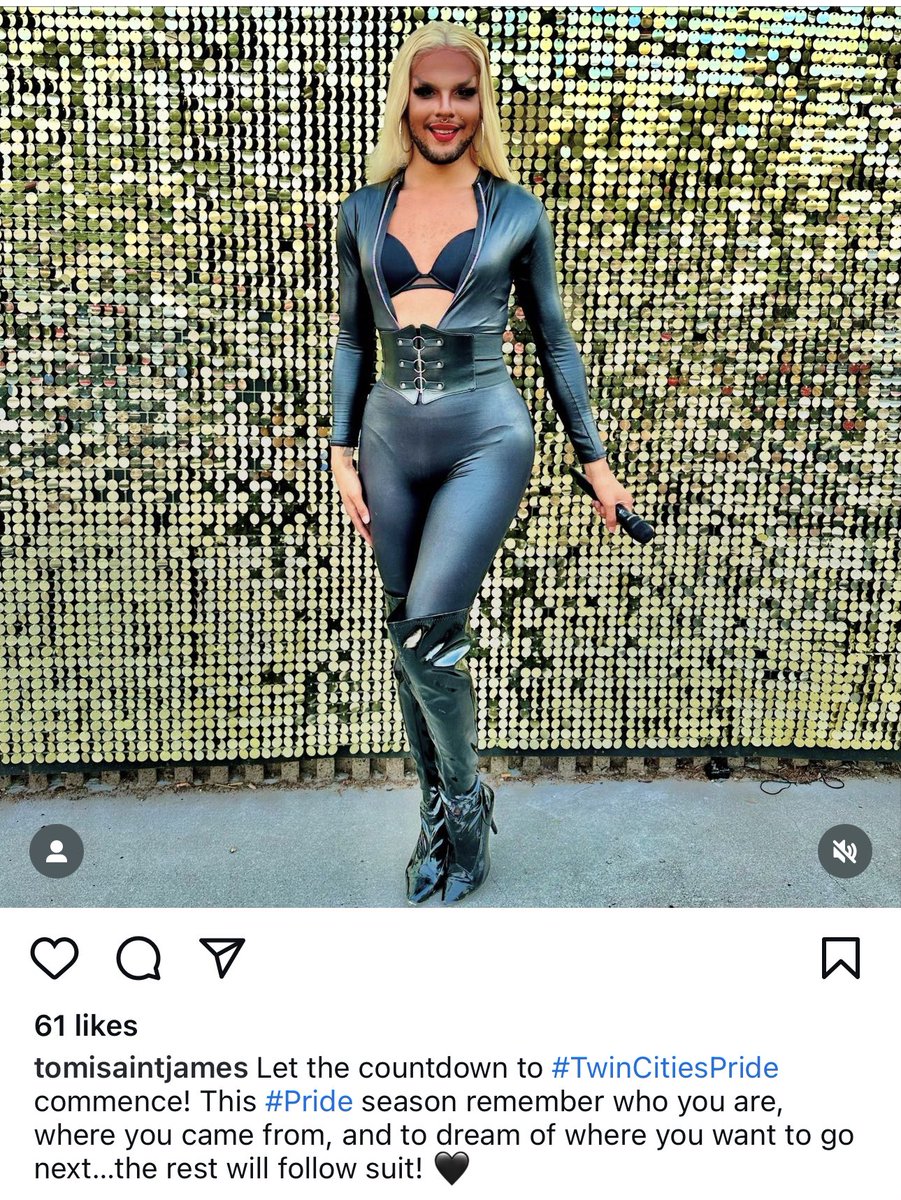
Task: Open comments on this post
Action: tap(138, 958)
